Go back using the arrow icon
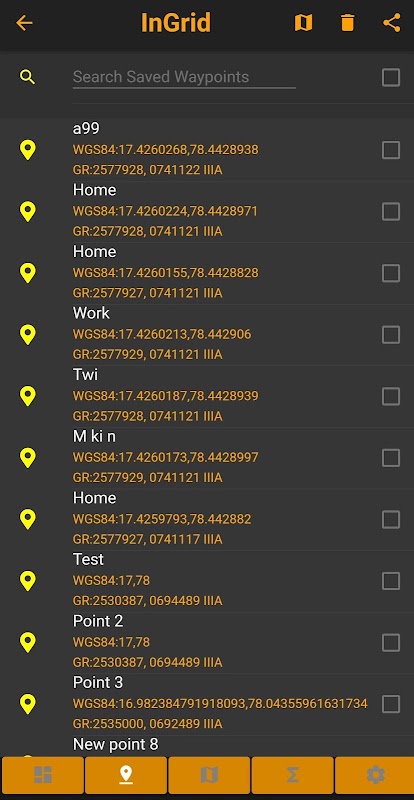 coord(24,23)
